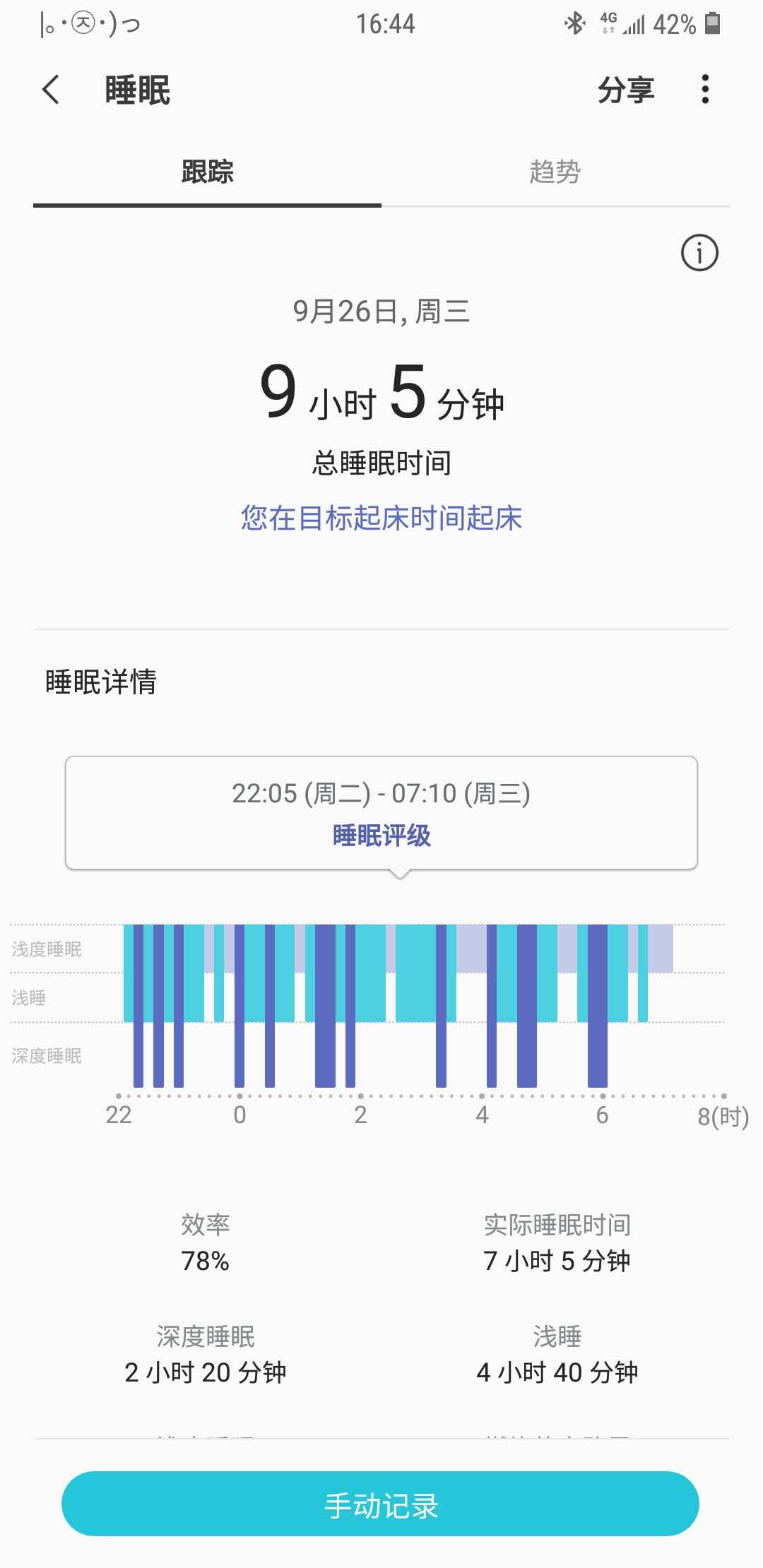Screen dimensions: 763x1568
Task: Select the 跟踪 tab
Action: (207, 172)
